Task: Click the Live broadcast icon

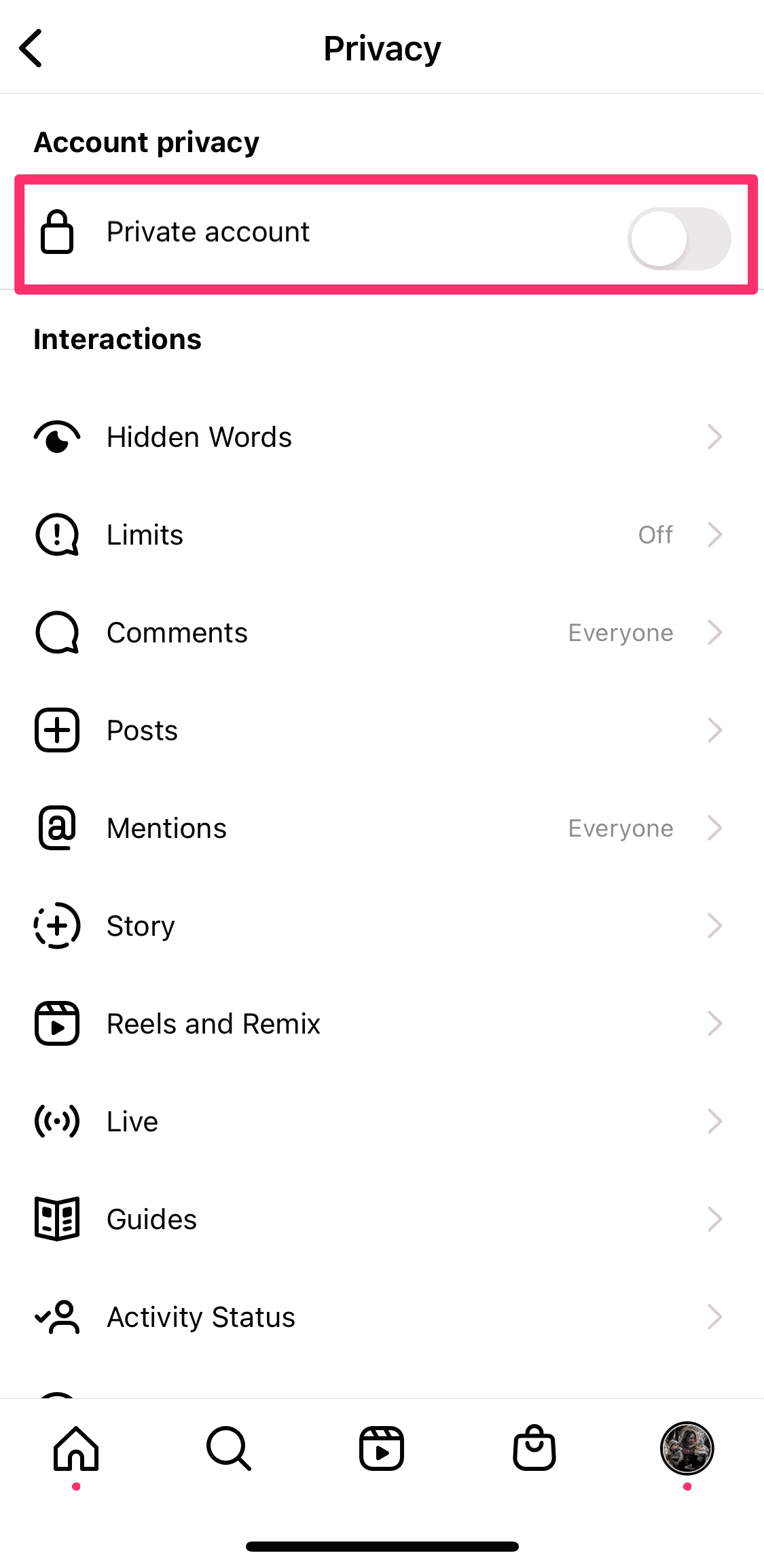Action: pos(56,1121)
